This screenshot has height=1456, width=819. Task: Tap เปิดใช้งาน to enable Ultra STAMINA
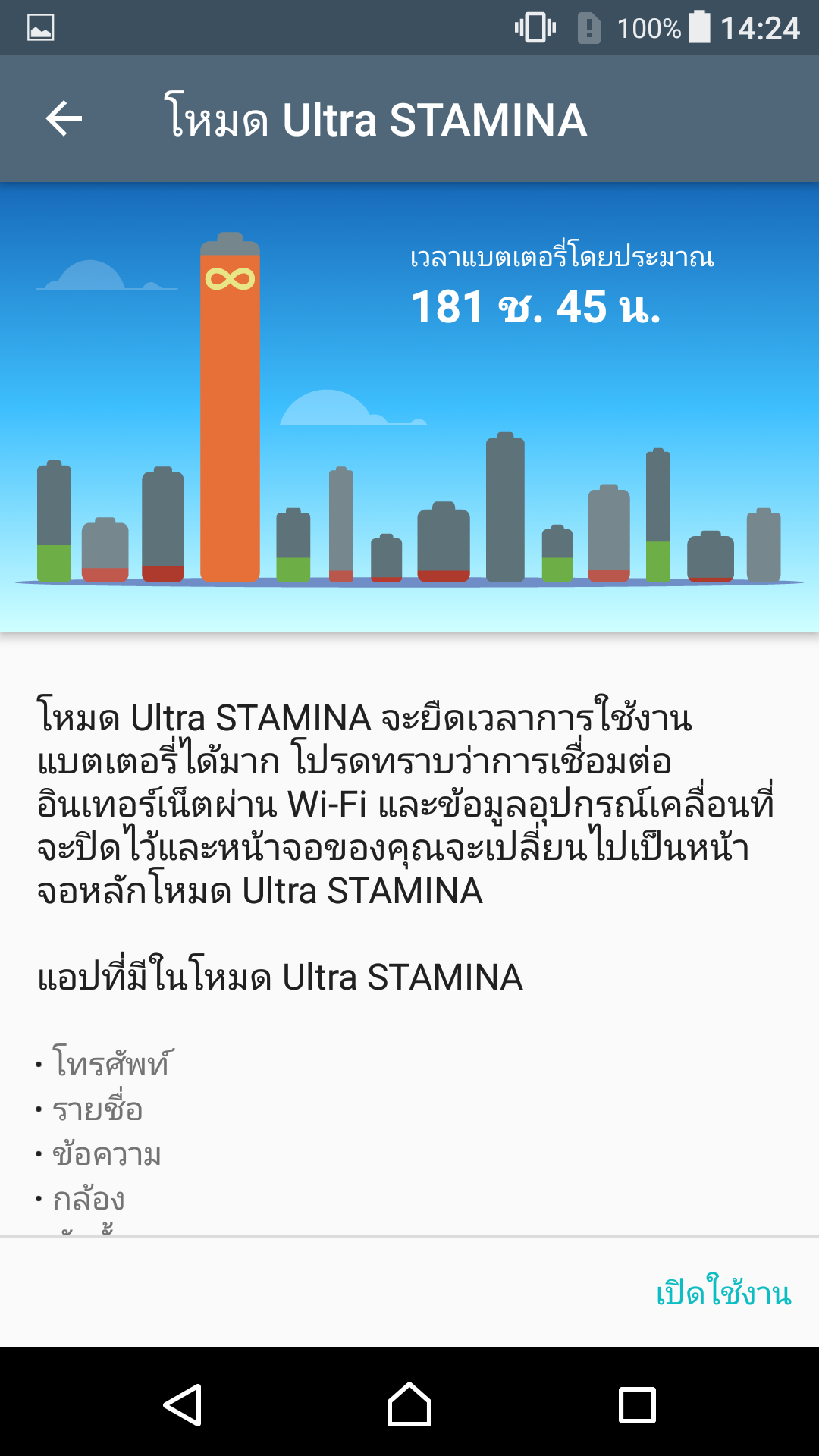click(723, 1292)
